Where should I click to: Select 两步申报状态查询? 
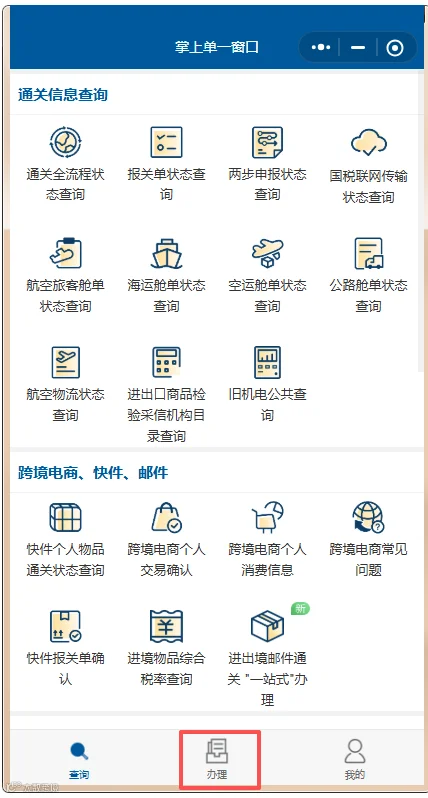(x=267, y=164)
